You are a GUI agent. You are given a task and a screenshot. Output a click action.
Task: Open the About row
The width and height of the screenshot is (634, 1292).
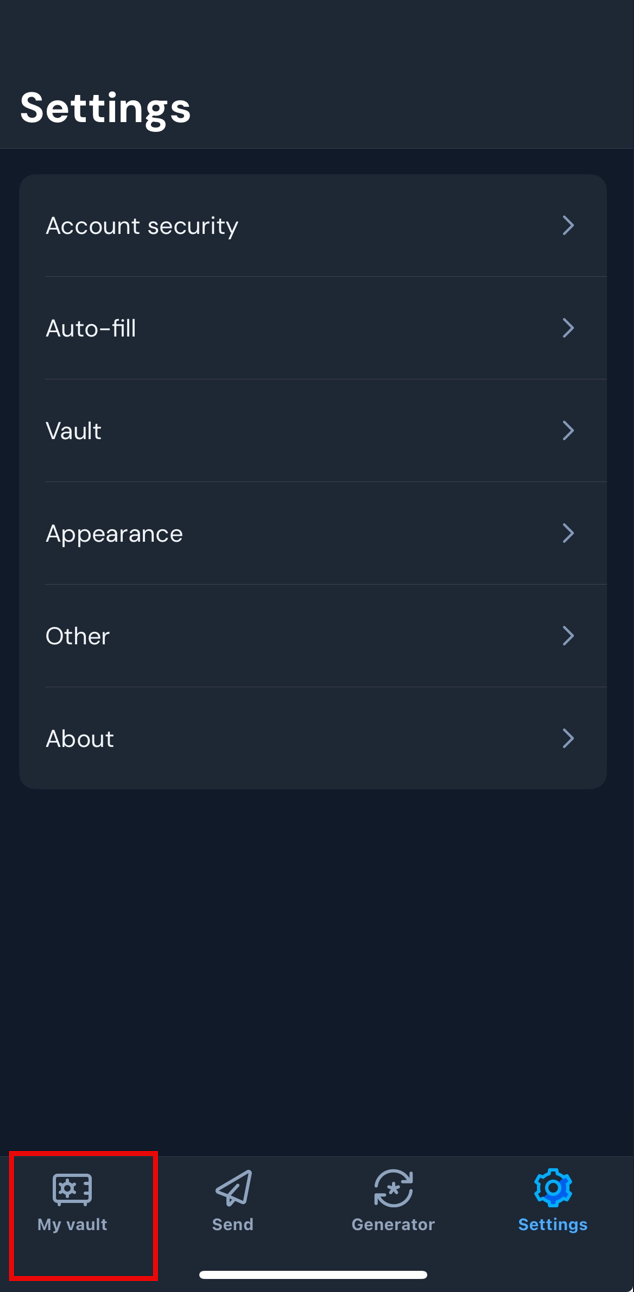[312, 739]
